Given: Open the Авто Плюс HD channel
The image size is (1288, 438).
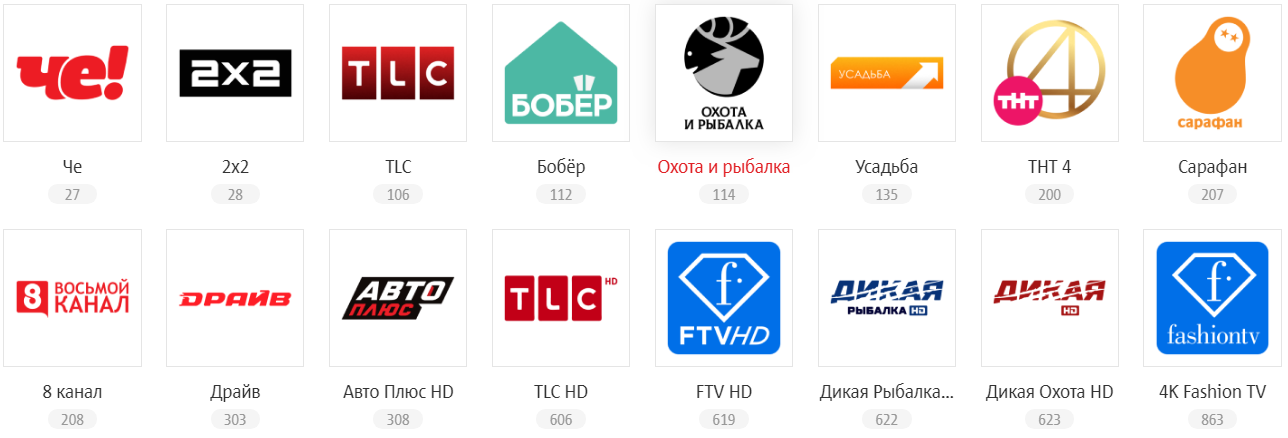Looking at the screenshot, I should [398, 298].
